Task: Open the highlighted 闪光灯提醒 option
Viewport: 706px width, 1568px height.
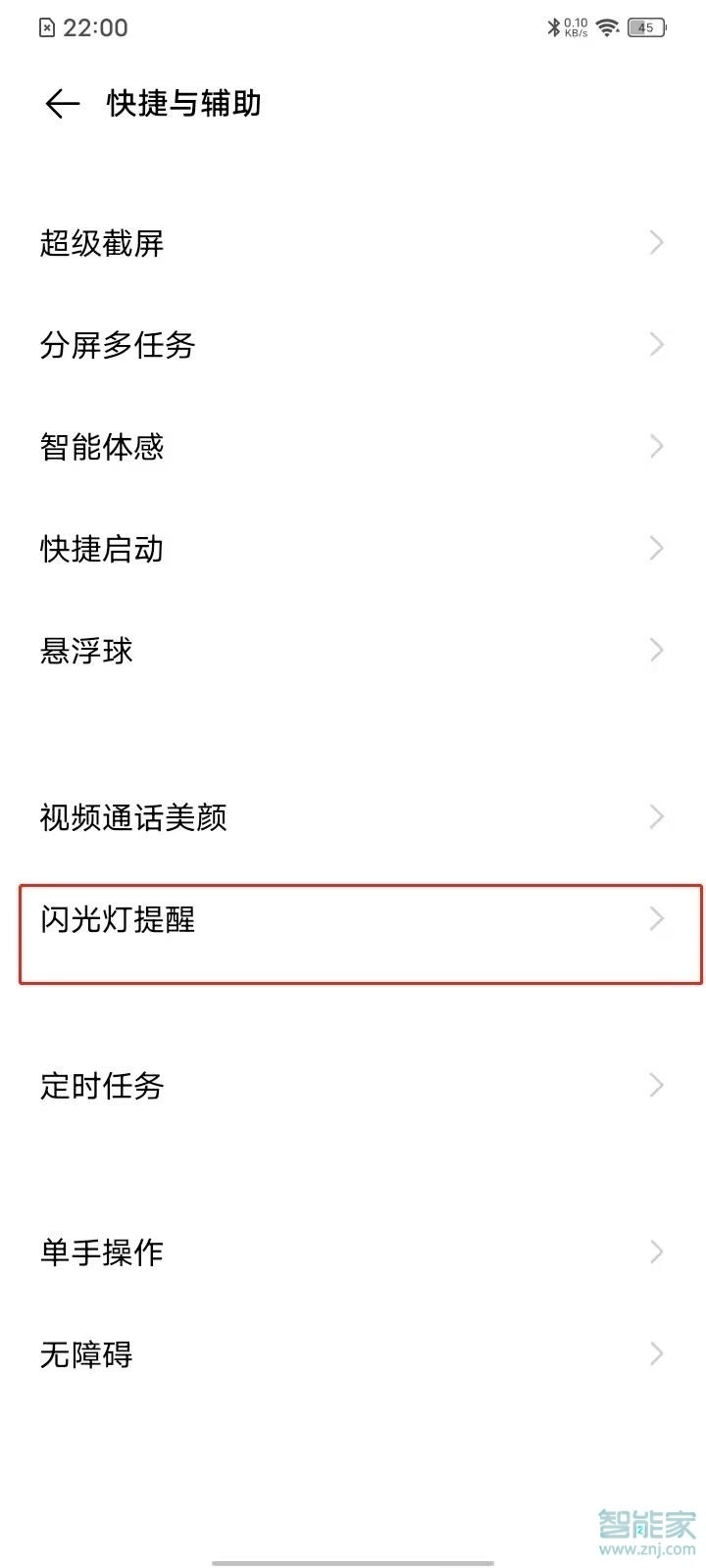Action: point(353,919)
